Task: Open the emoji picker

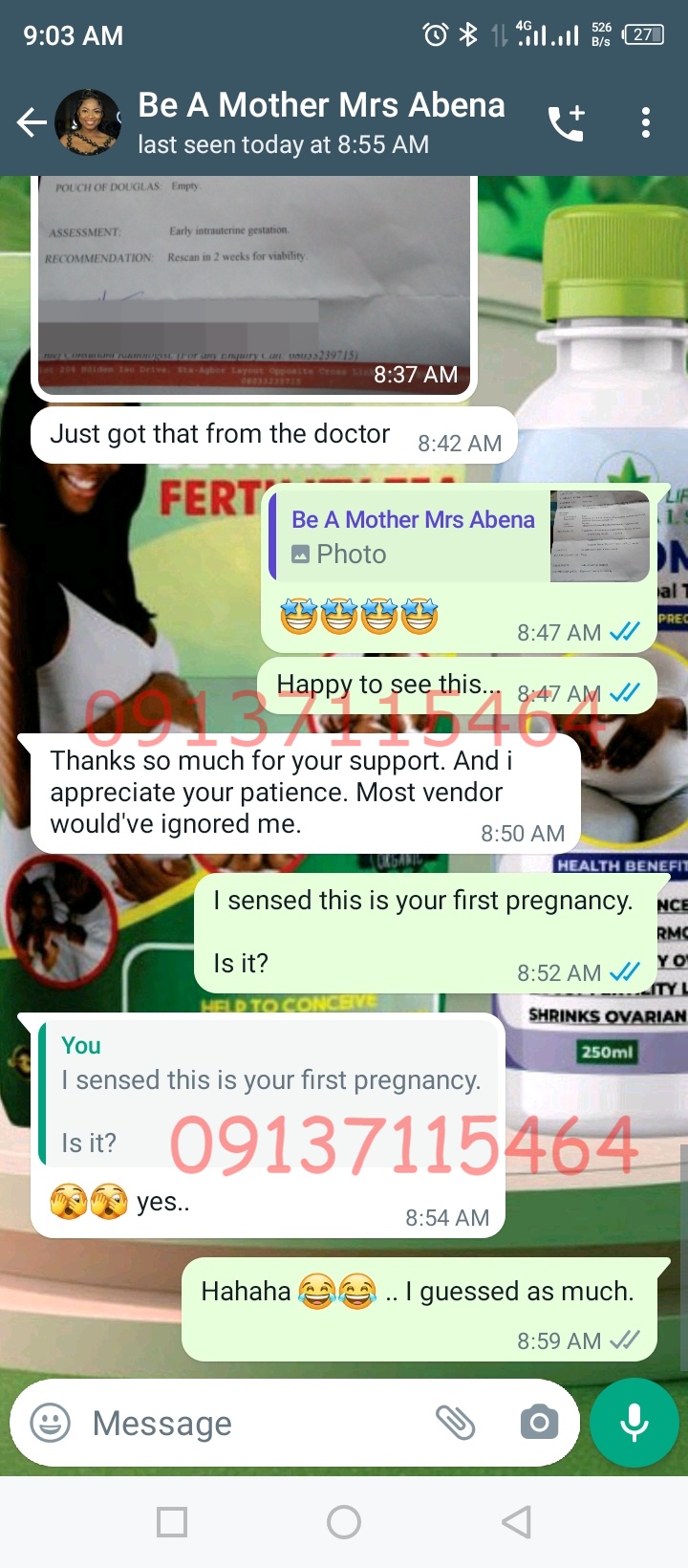Action: point(51,1423)
